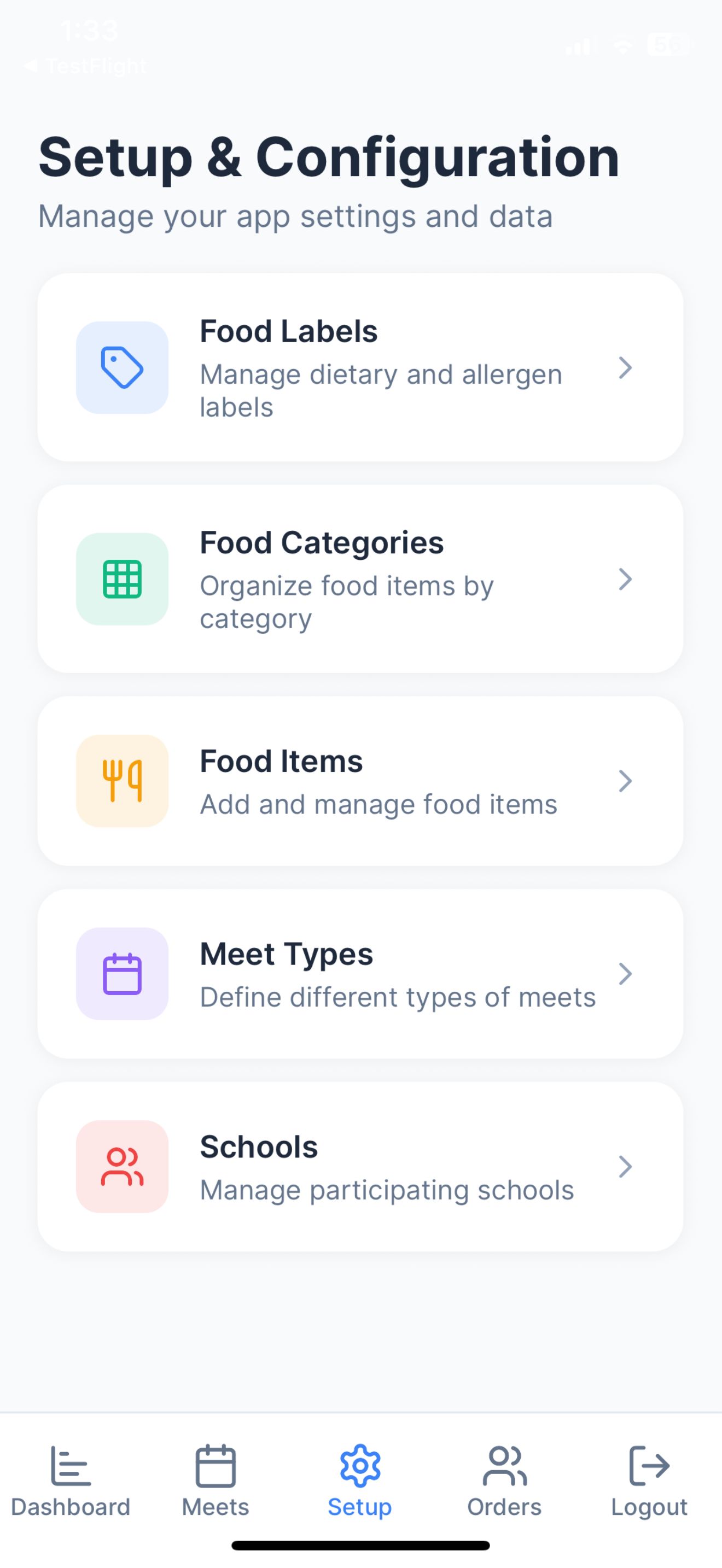Go to Food Items management
Image resolution: width=722 pixels, height=1568 pixels.
360,781
